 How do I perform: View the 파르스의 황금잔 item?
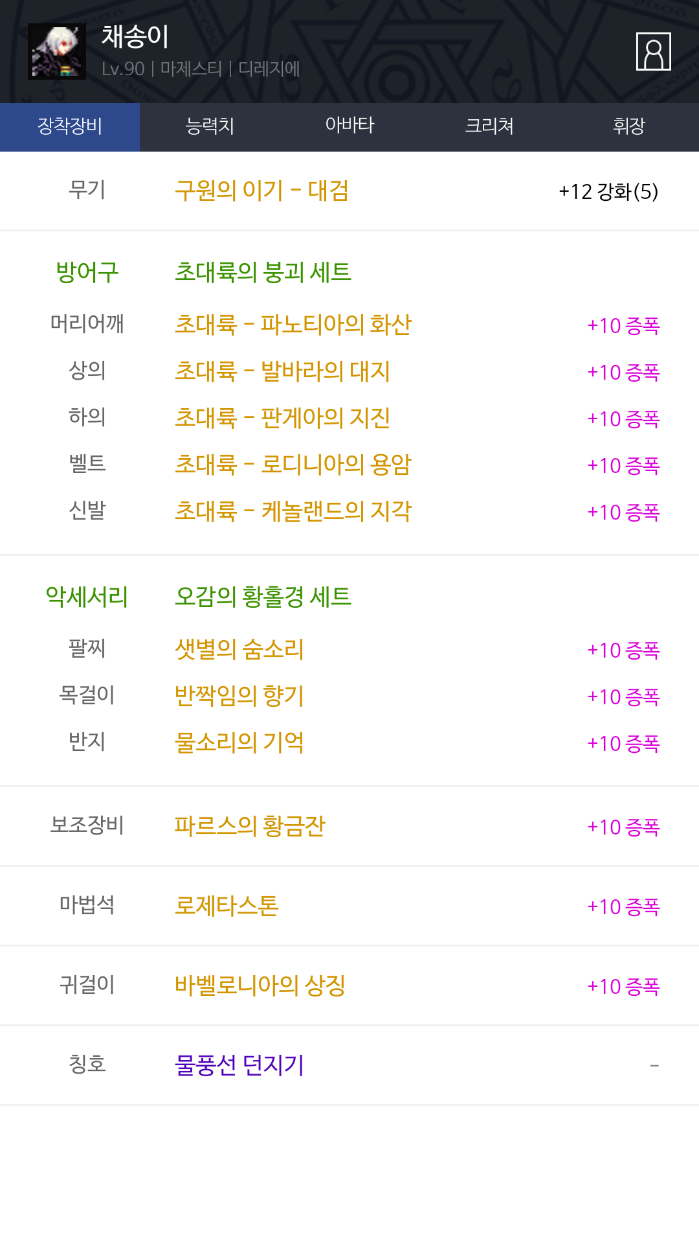[250, 827]
